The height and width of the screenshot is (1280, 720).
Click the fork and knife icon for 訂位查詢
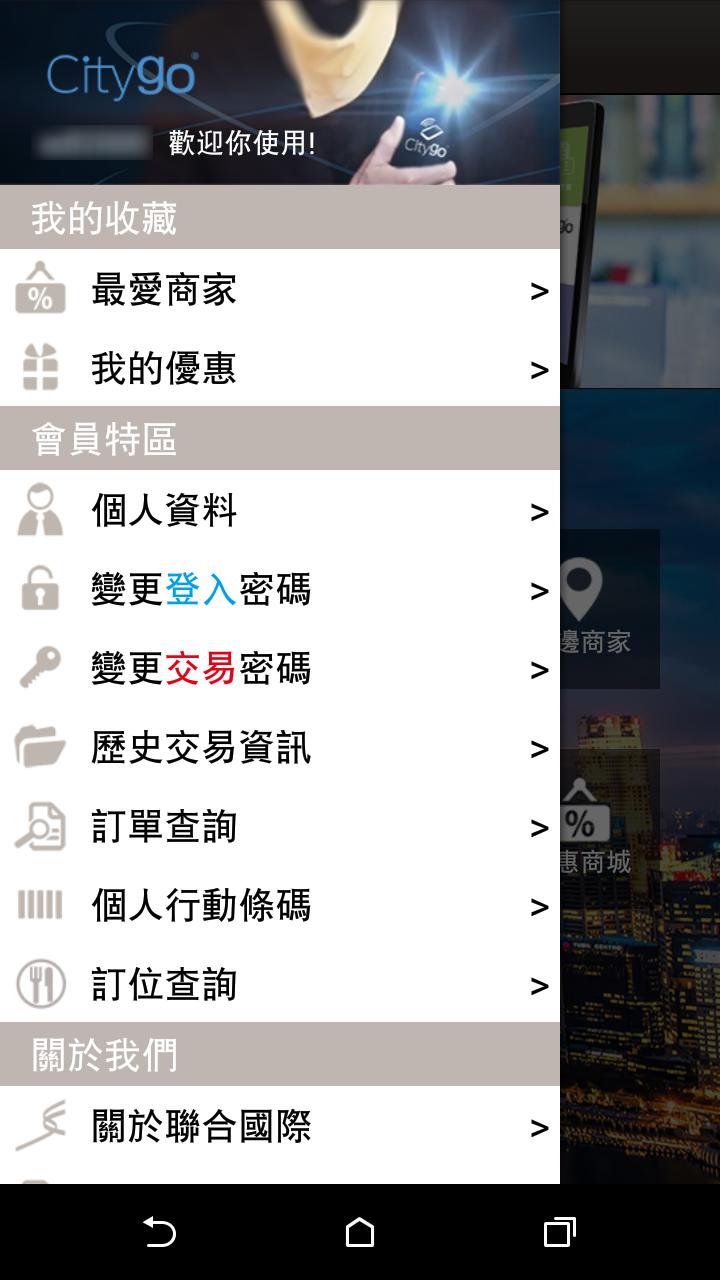tap(40, 984)
